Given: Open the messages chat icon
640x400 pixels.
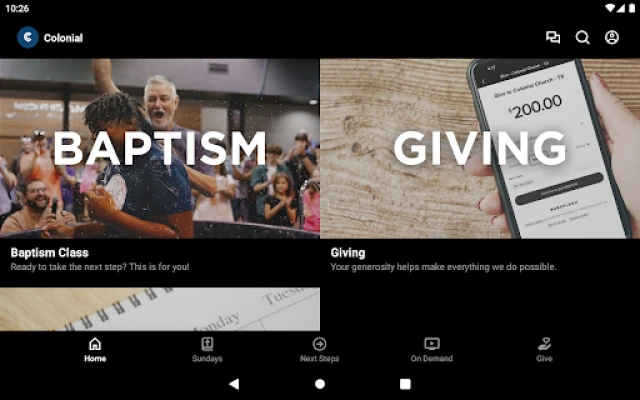Looking at the screenshot, I should [553, 38].
